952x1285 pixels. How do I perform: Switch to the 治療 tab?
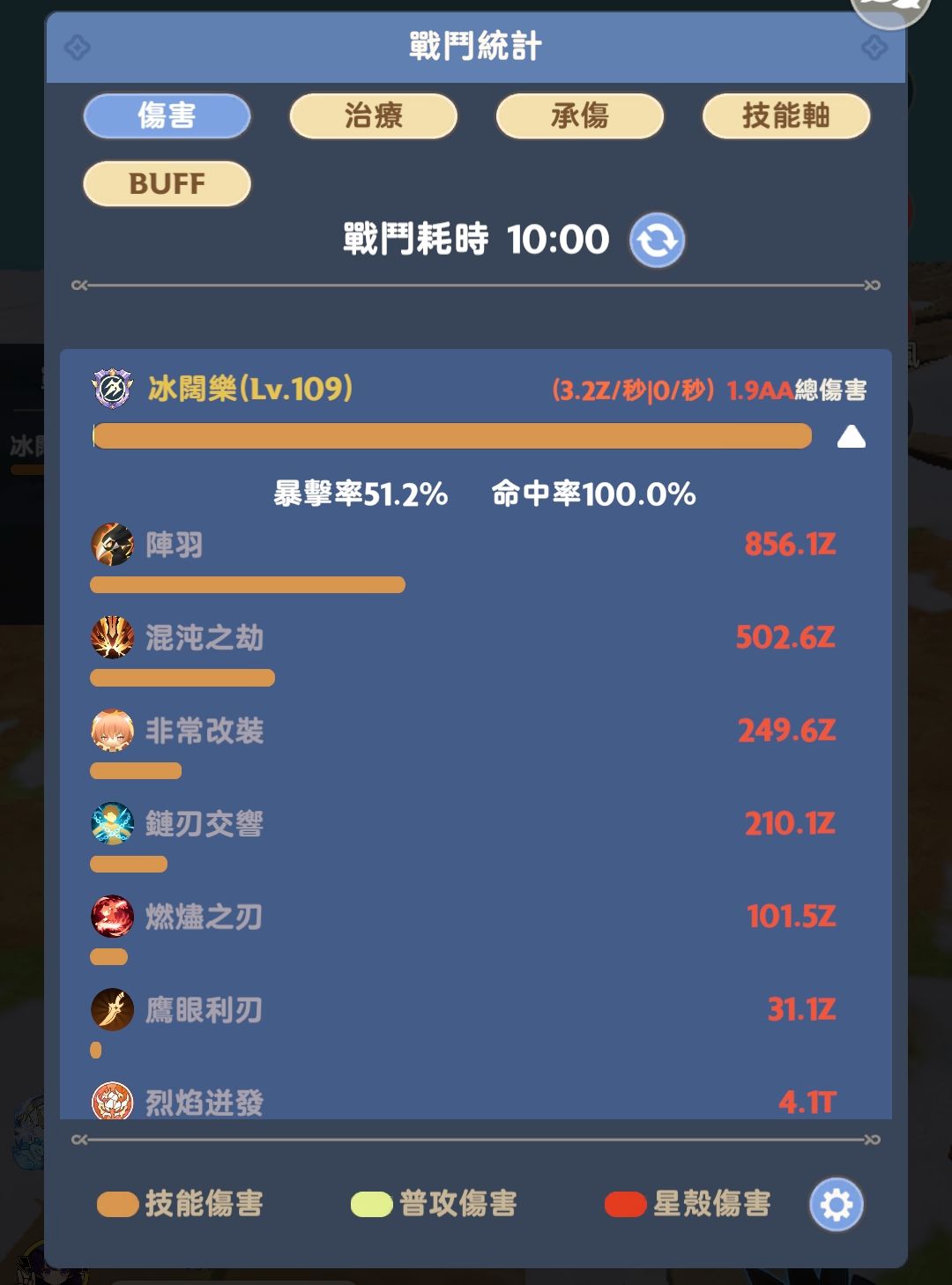click(x=373, y=115)
